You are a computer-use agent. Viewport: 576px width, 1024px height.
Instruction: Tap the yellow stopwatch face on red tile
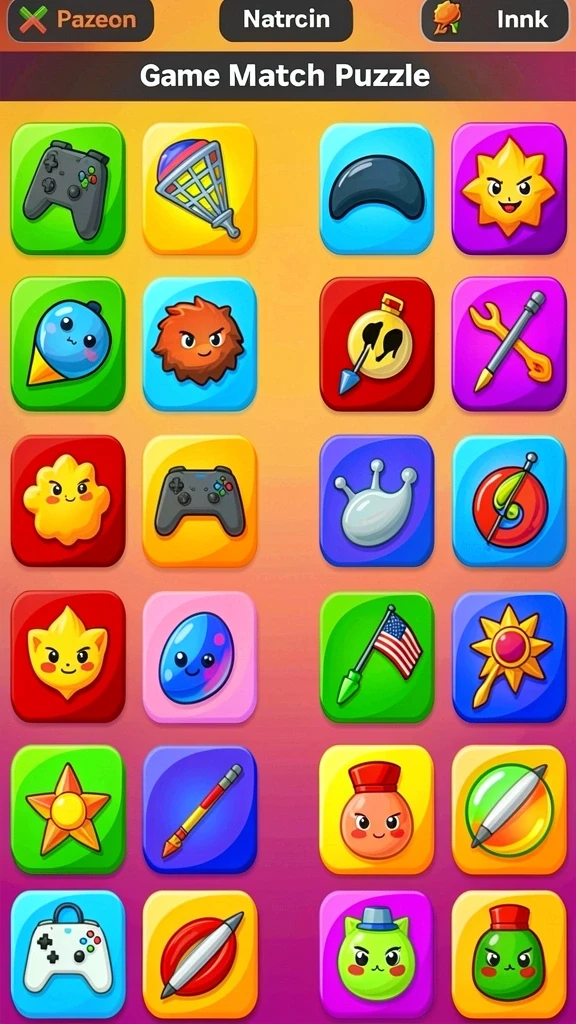(377, 344)
